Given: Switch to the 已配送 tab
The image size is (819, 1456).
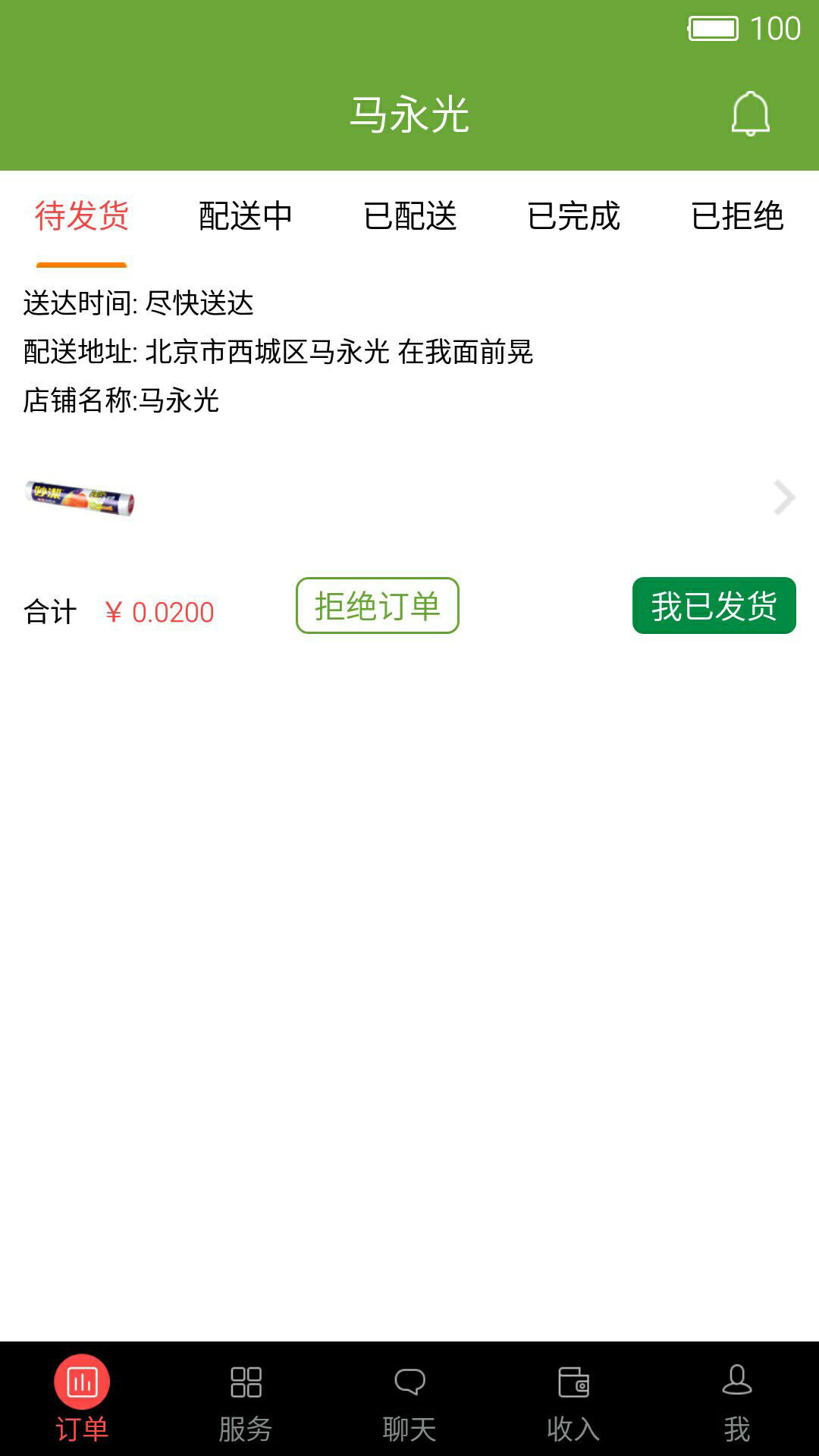Looking at the screenshot, I should (409, 216).
